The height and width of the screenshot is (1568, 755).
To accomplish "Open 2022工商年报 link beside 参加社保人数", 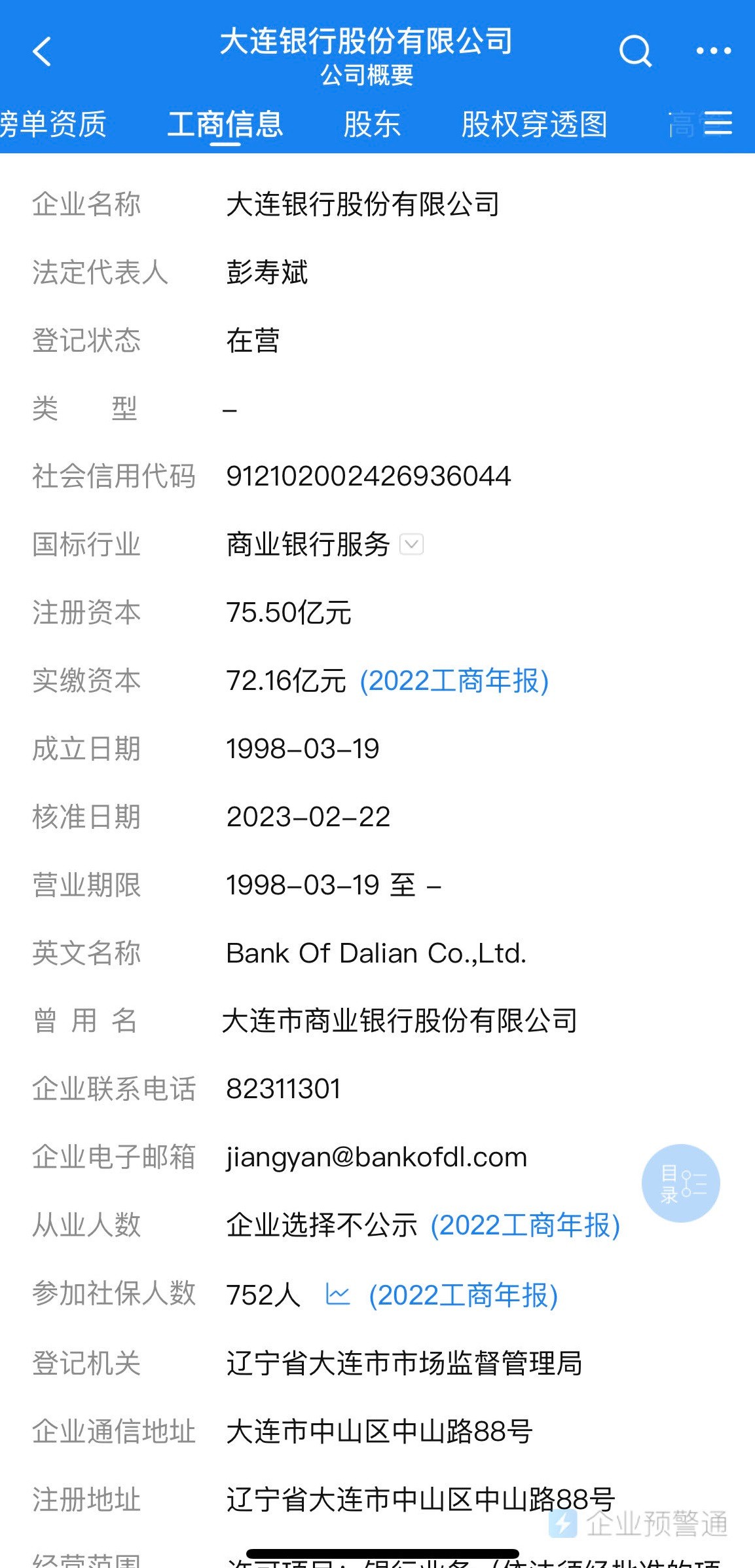I will (x=464, y=1295).
